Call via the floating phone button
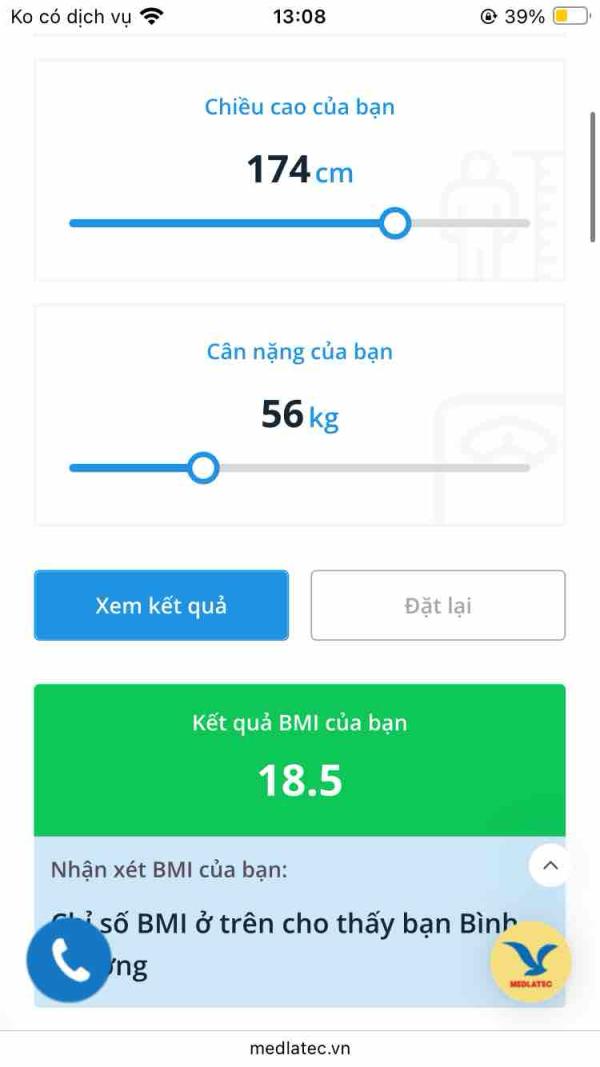 click(68, 961)
